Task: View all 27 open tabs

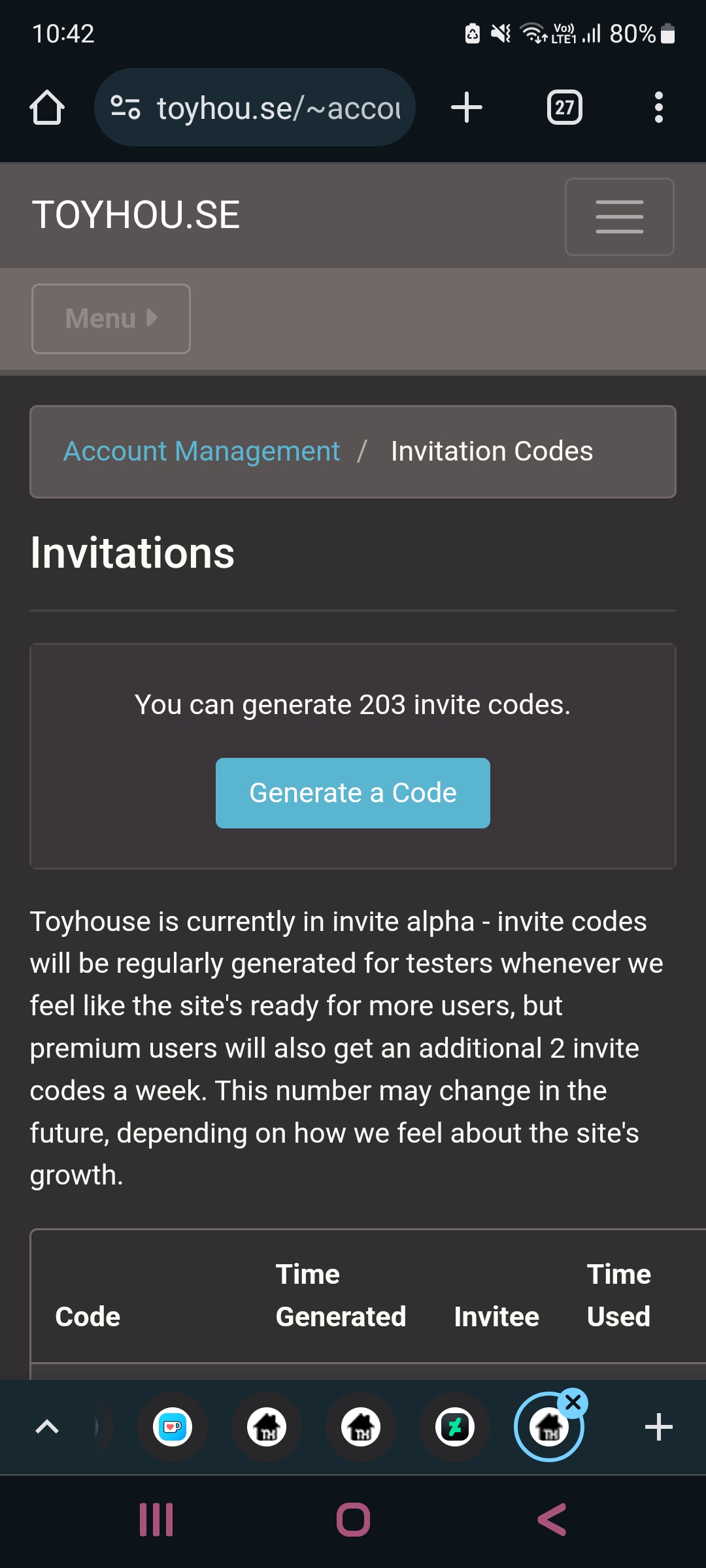Action: (x=564, y=106)
